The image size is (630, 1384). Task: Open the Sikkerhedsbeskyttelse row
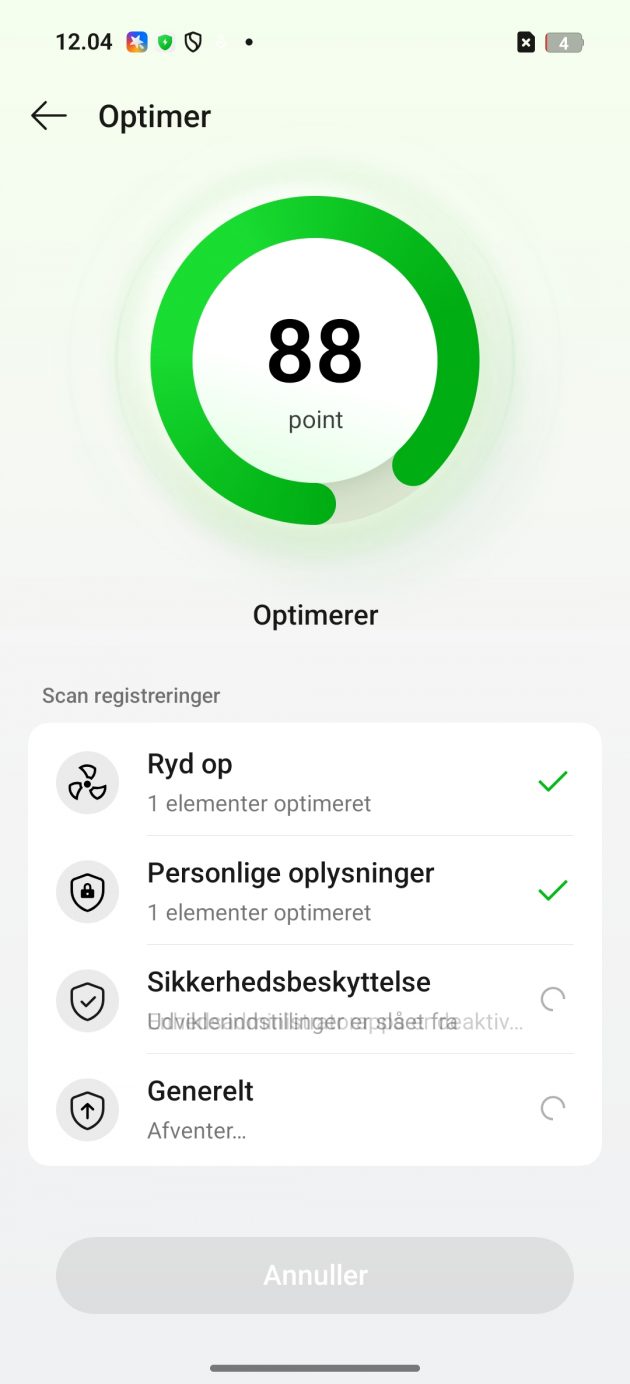tap(315, 1000)
